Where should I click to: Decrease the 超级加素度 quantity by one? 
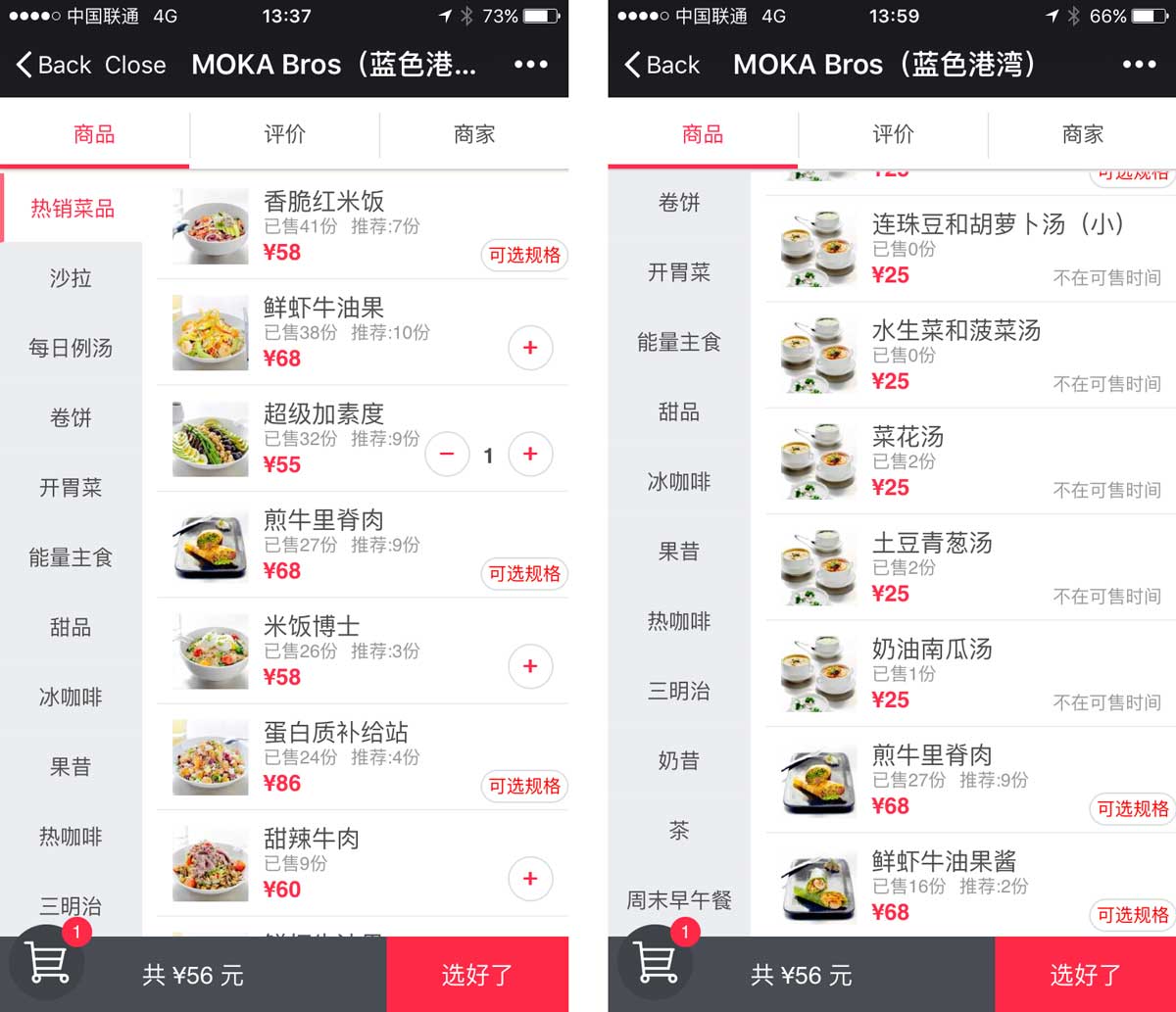pyautogui.click(x=447, y=455)
